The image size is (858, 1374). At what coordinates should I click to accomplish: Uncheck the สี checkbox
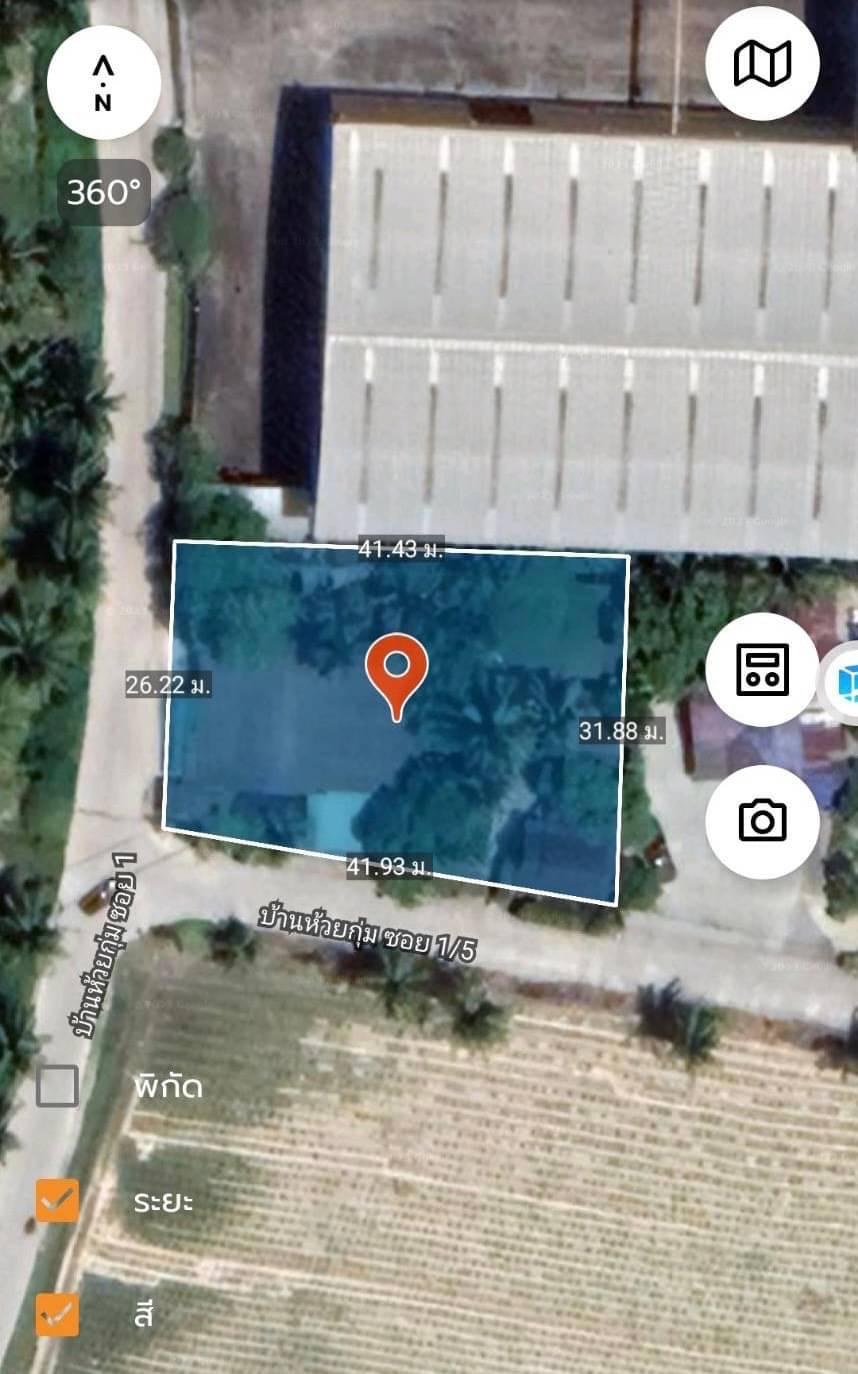tap(58, 1314)
